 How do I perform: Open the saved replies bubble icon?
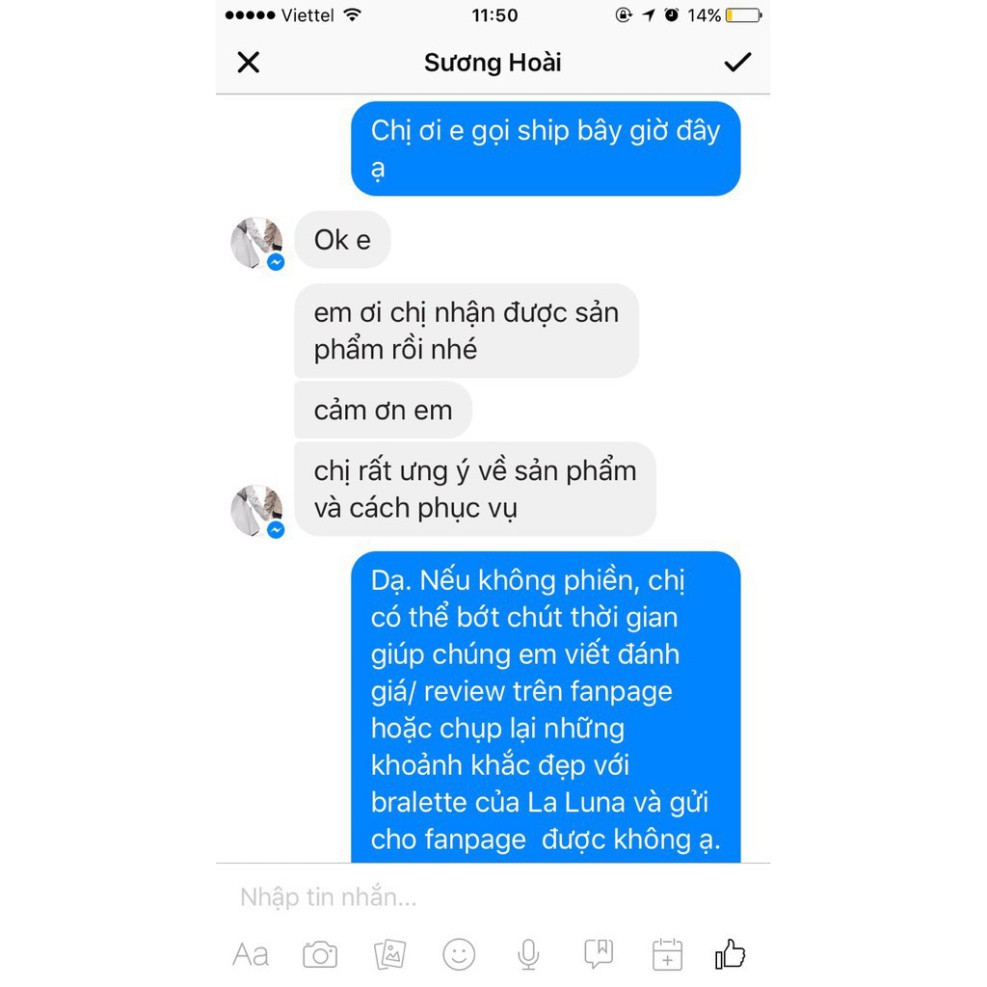(x=598, y=954)
